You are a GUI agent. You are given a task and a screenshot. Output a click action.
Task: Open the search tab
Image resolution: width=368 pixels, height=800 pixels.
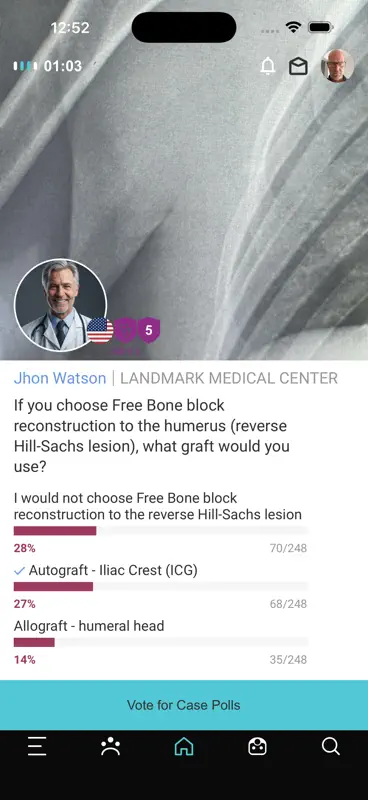click(x=331, y=746)
